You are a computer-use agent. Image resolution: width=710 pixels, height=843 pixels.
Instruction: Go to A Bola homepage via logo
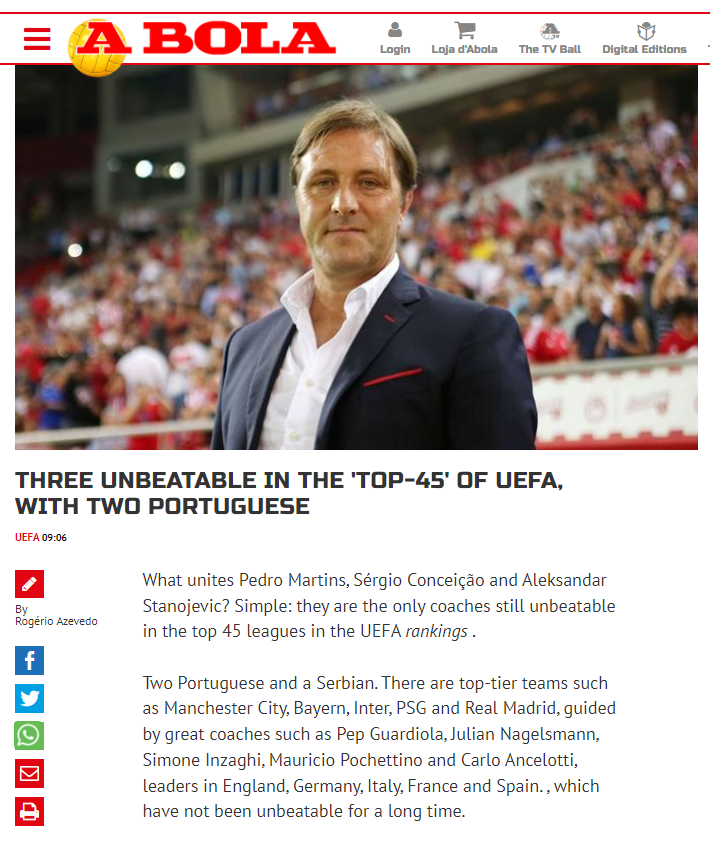click(202, 40)
